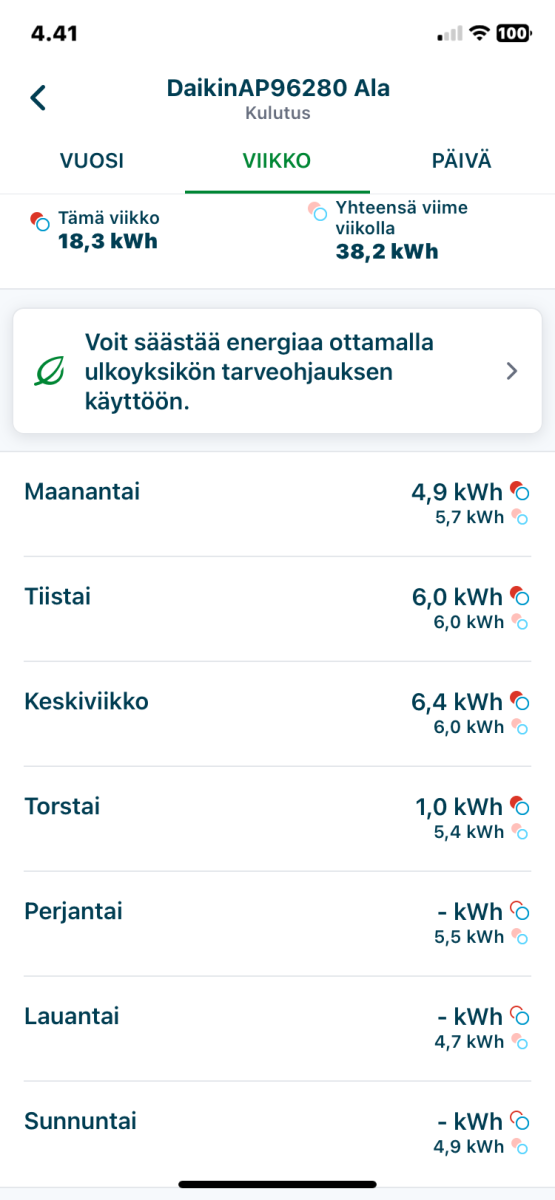
Task: Open Sunnuntai consumption row
Action: click(277, 1134)
